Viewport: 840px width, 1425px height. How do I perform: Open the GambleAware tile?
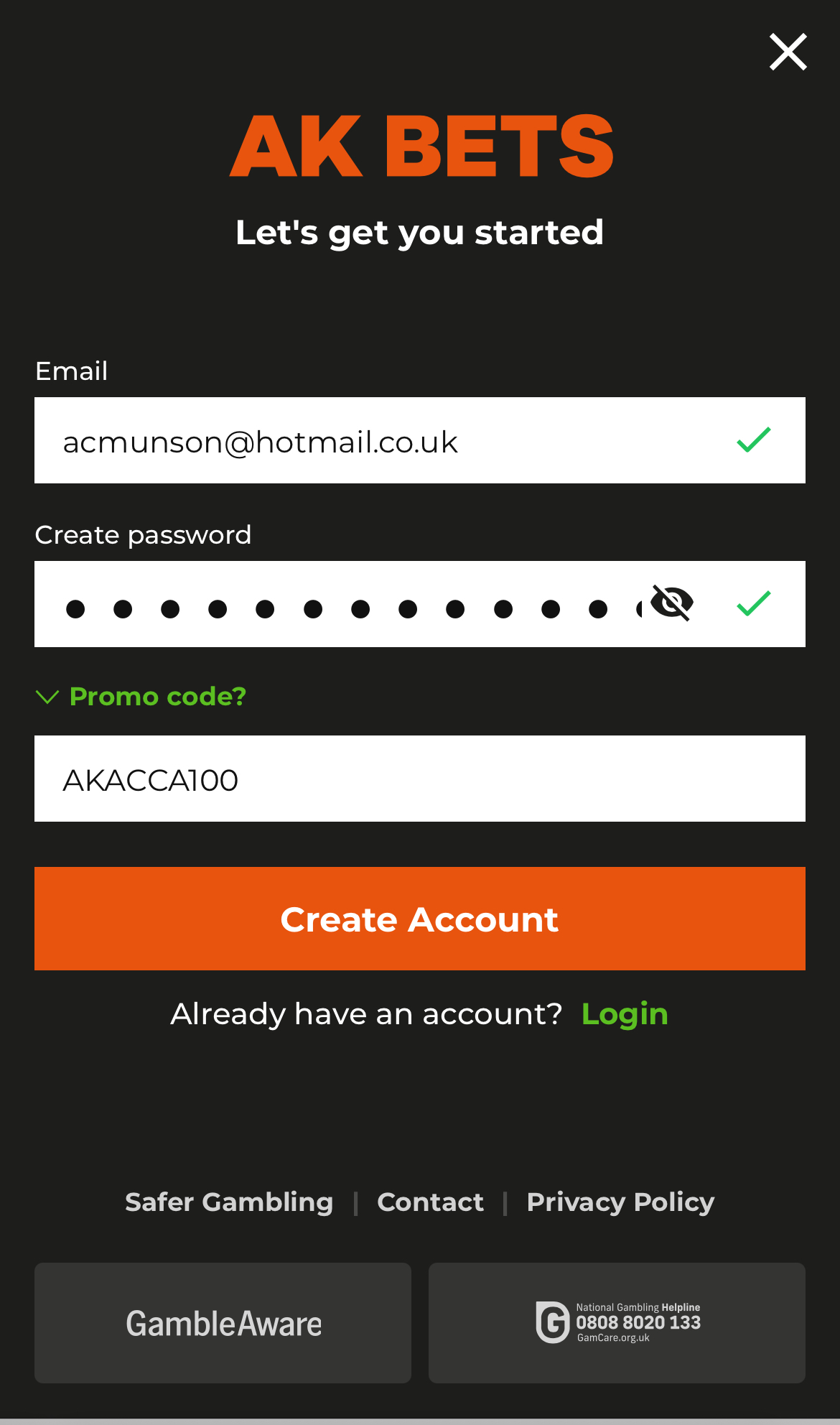(x=223, y=1323)
